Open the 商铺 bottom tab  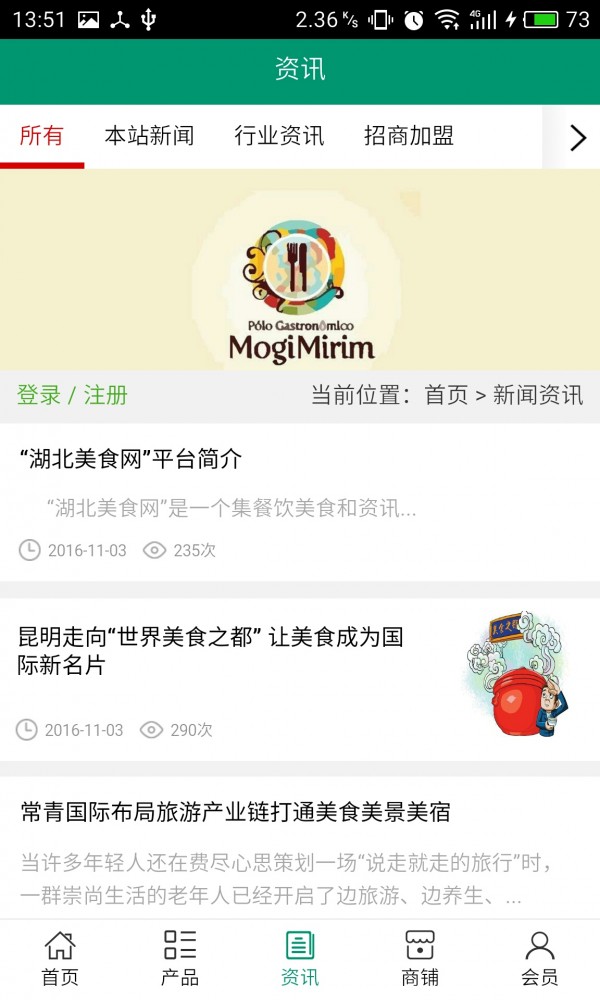pos(420,958)
